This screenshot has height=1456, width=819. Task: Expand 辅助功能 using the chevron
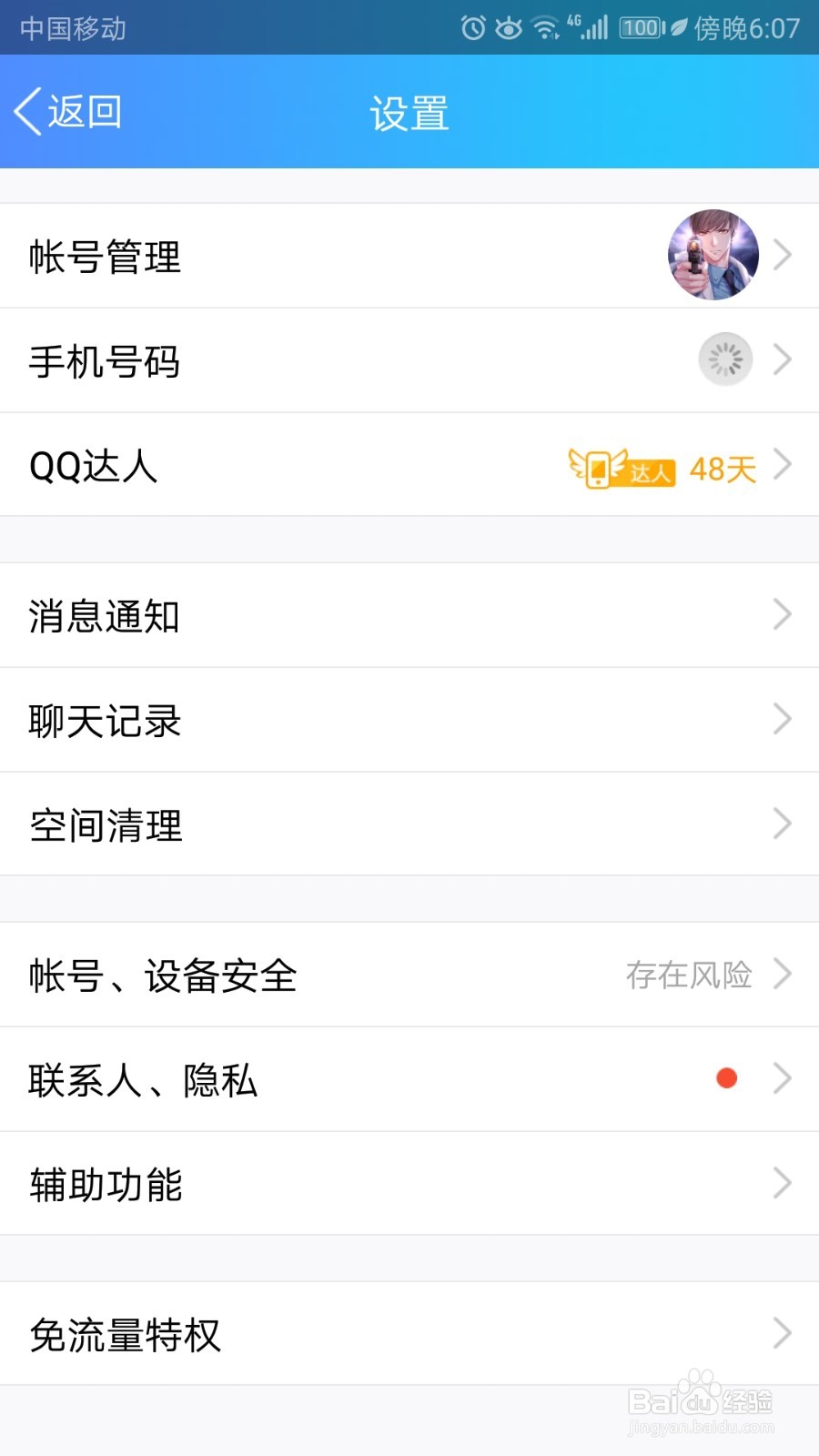tap(781, 1184)
